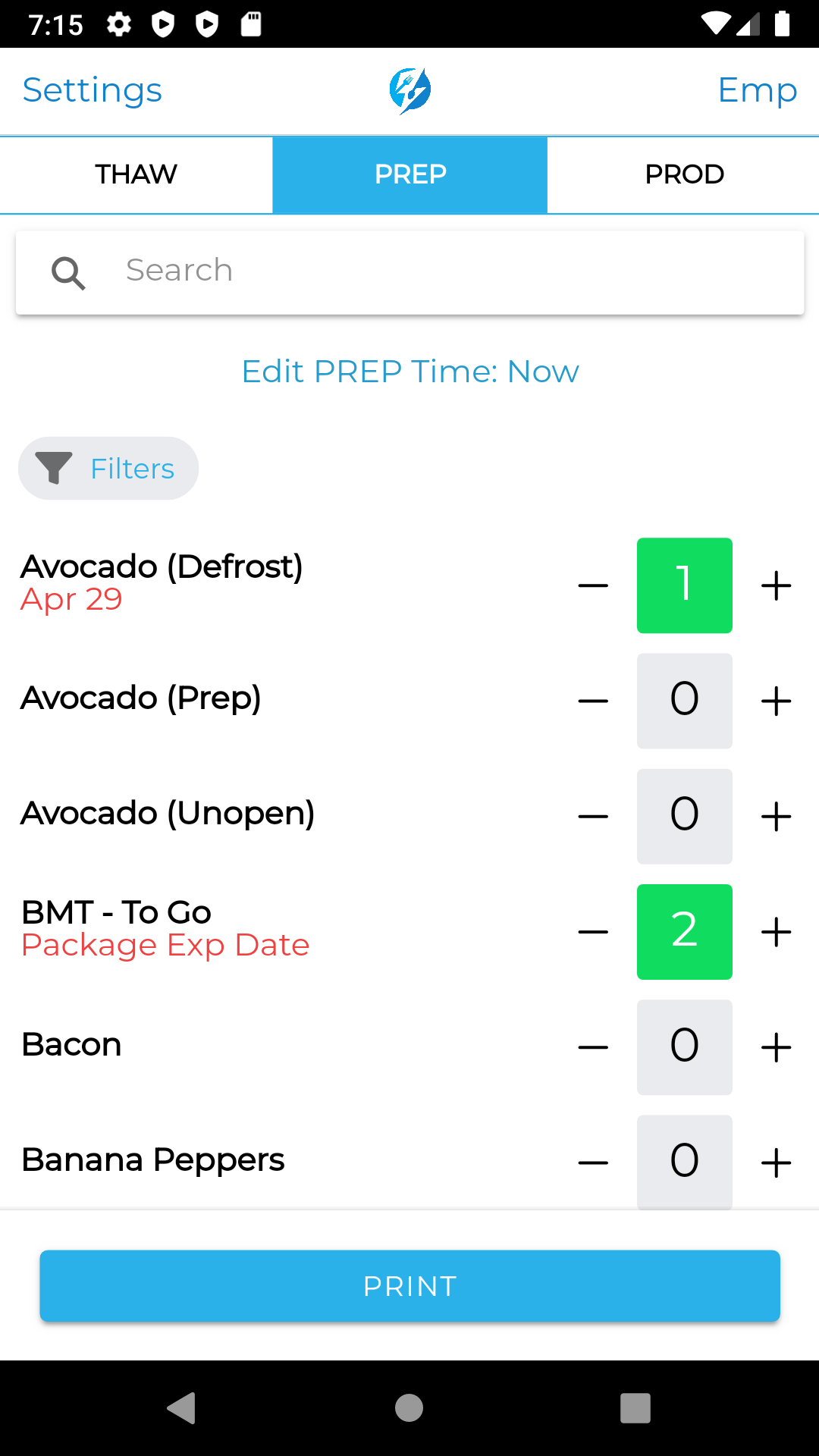Tap the PRINT button

click(x=409, y=1286)
